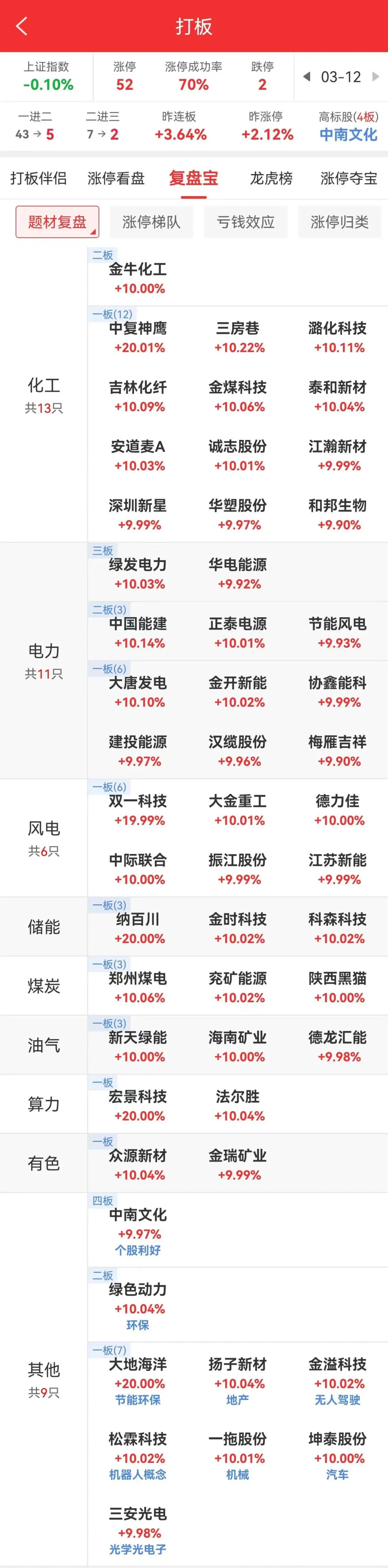Open high-flyer stock 中南文化 link
388x1568 pixels.
coord(348,135)
